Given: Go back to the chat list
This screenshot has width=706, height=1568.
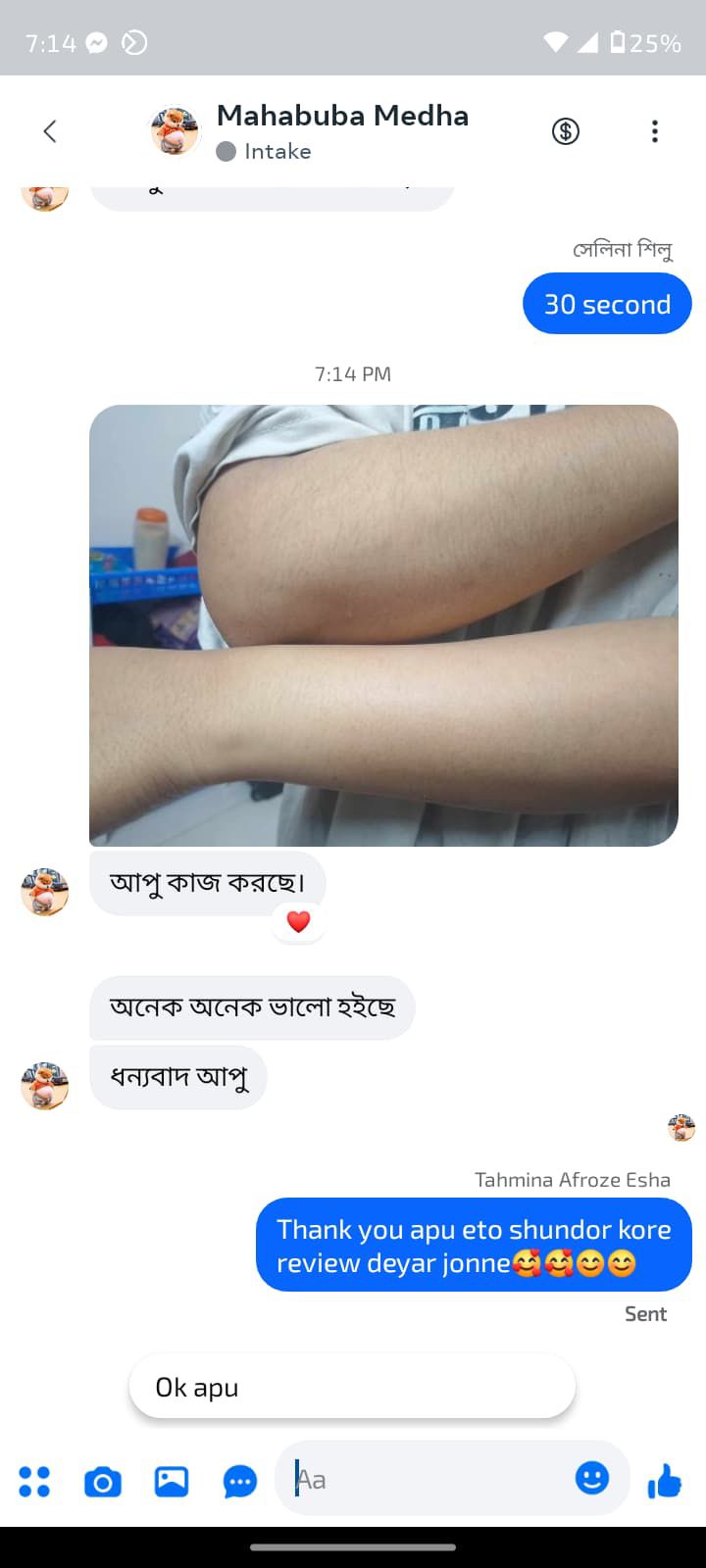Looking at the screenshot, I should (x=50, y=131).
